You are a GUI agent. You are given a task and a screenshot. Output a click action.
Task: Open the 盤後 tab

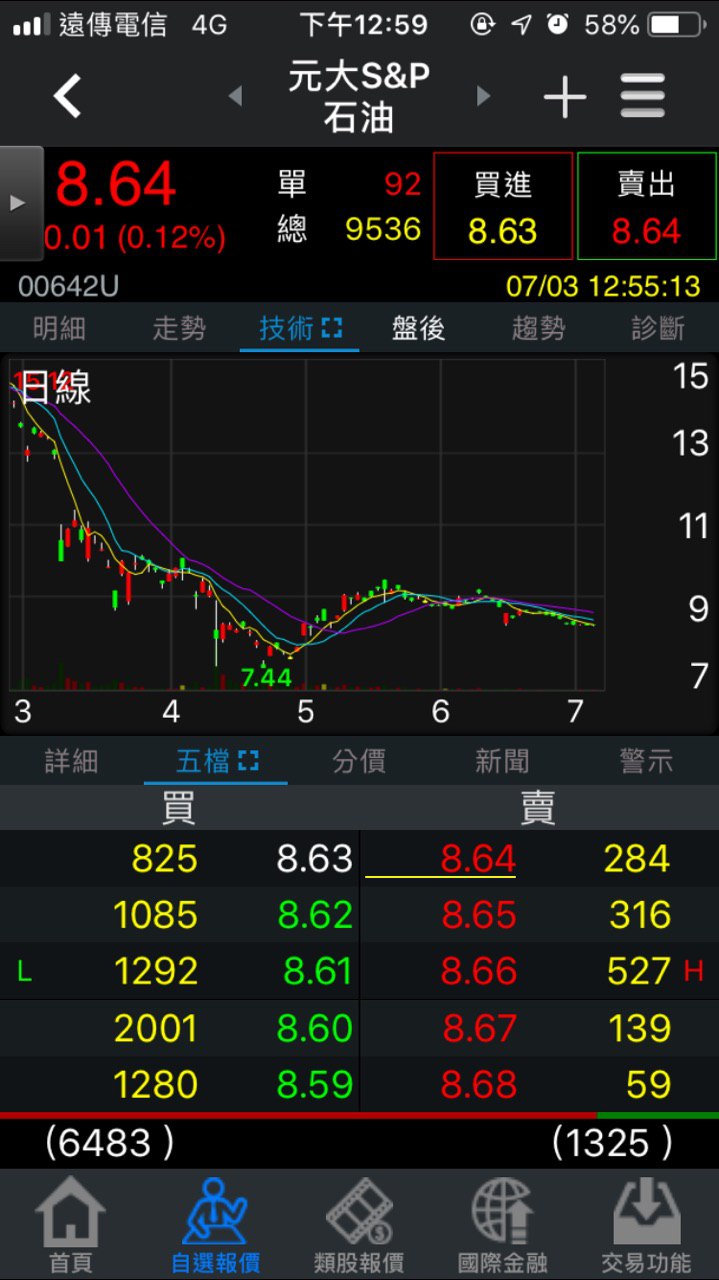click(418, 328)
